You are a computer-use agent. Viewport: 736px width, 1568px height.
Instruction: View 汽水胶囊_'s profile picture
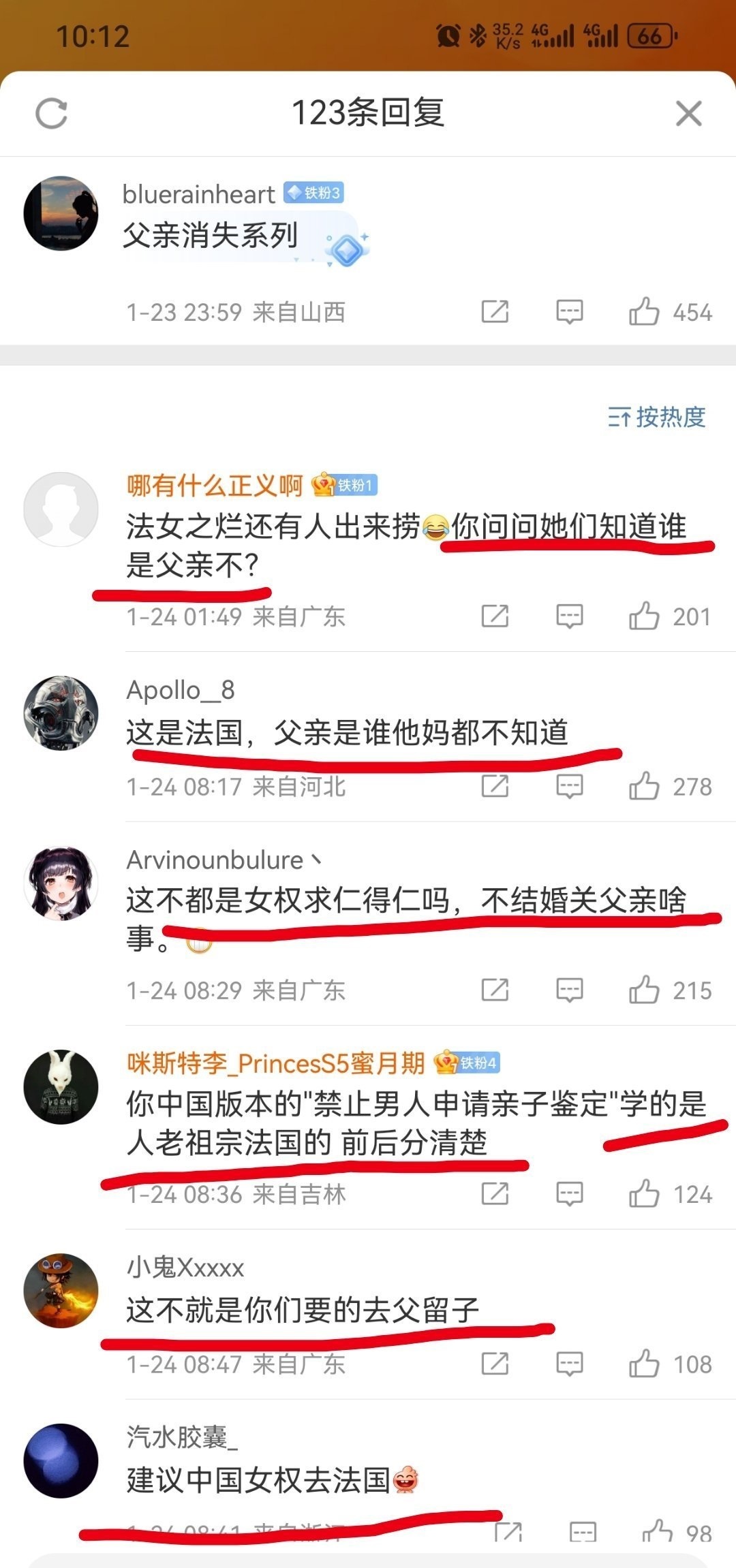(61, 1461)
